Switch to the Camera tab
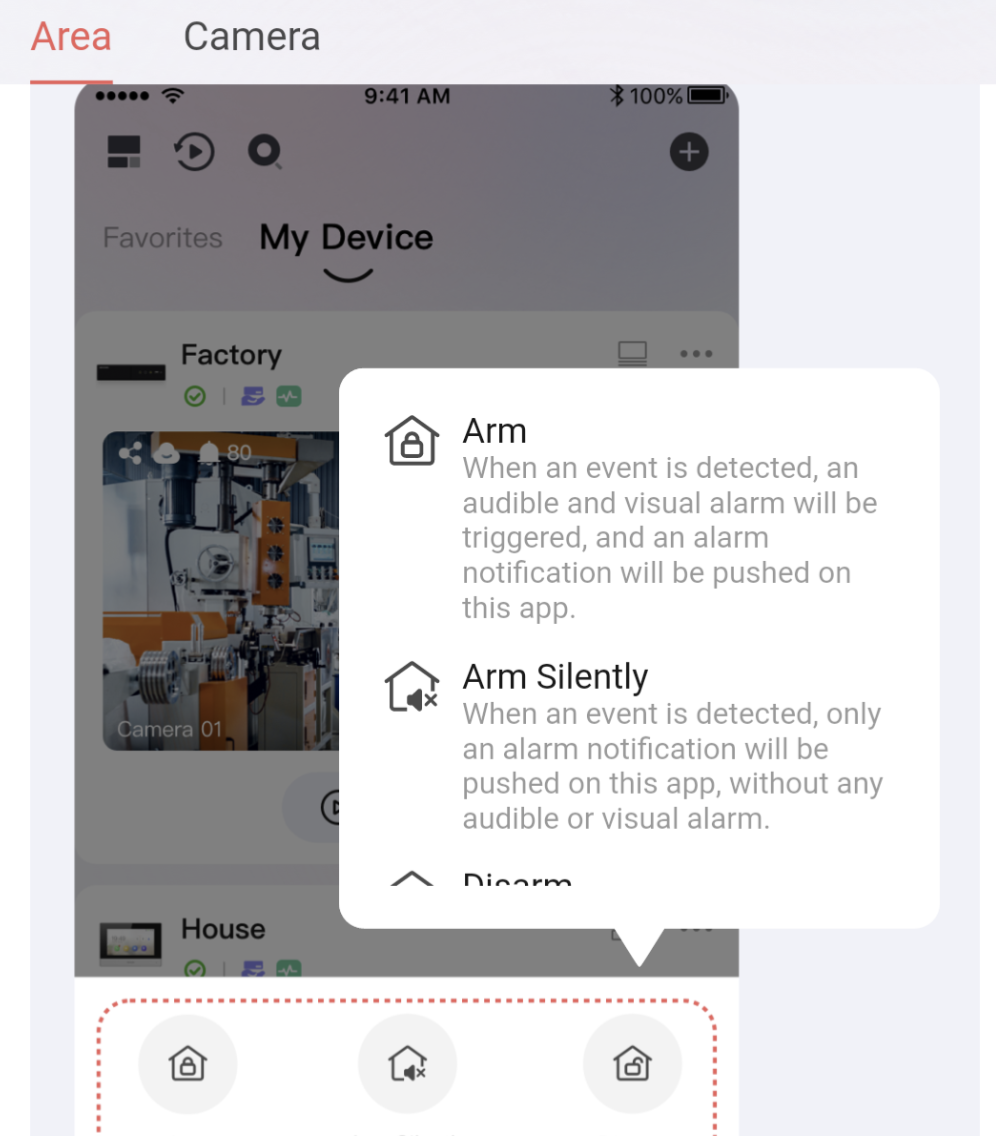The width and height of the screenshot is (996, 1136). coord(252,38)
